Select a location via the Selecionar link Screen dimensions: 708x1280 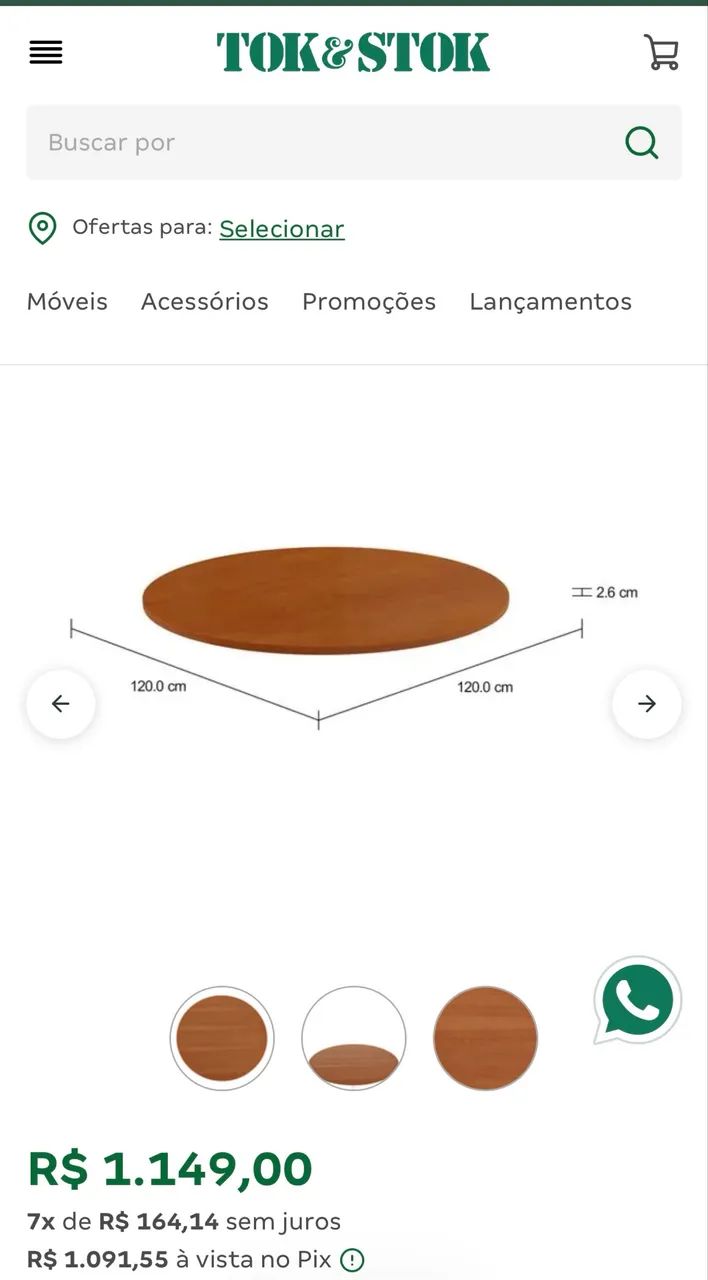click(282, 229)
